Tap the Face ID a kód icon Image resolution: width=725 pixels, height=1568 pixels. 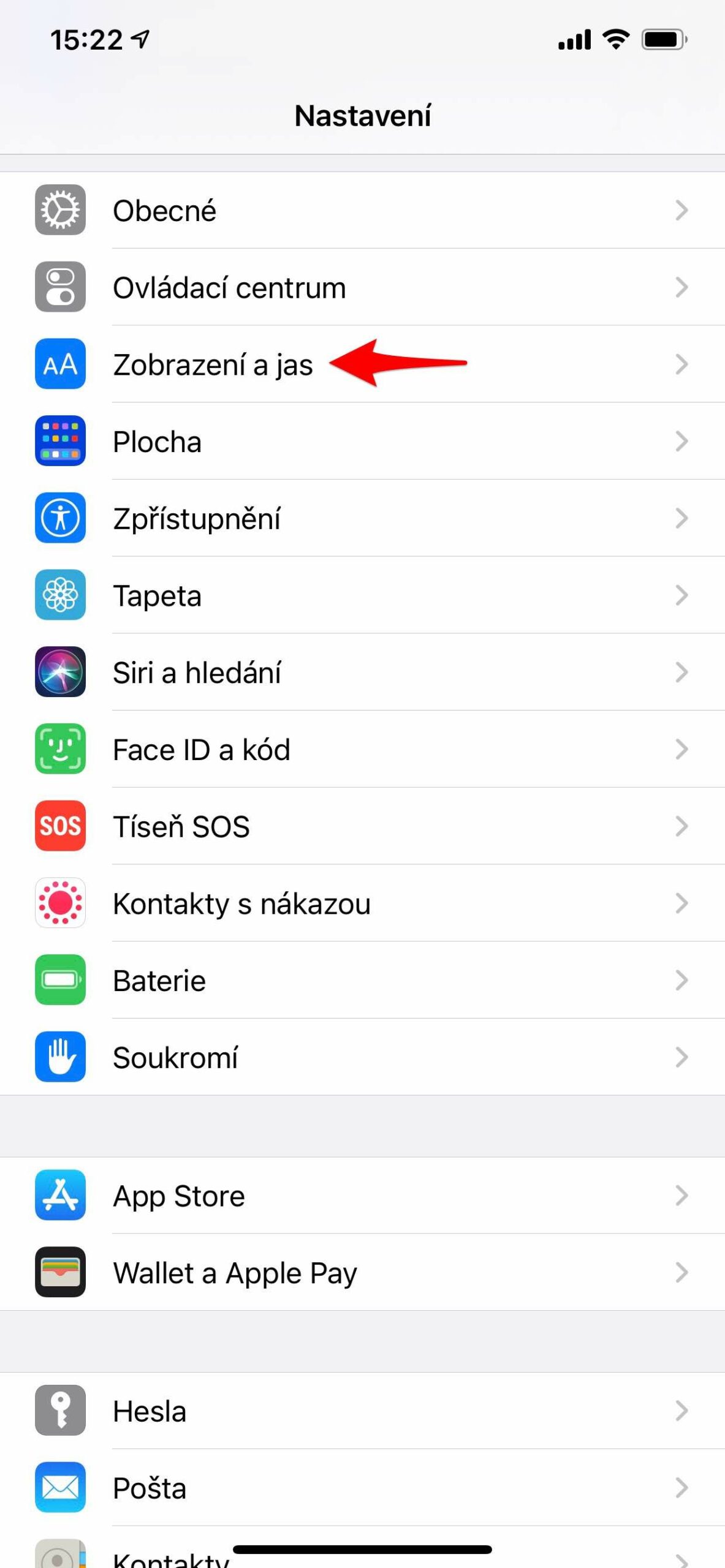60,749
